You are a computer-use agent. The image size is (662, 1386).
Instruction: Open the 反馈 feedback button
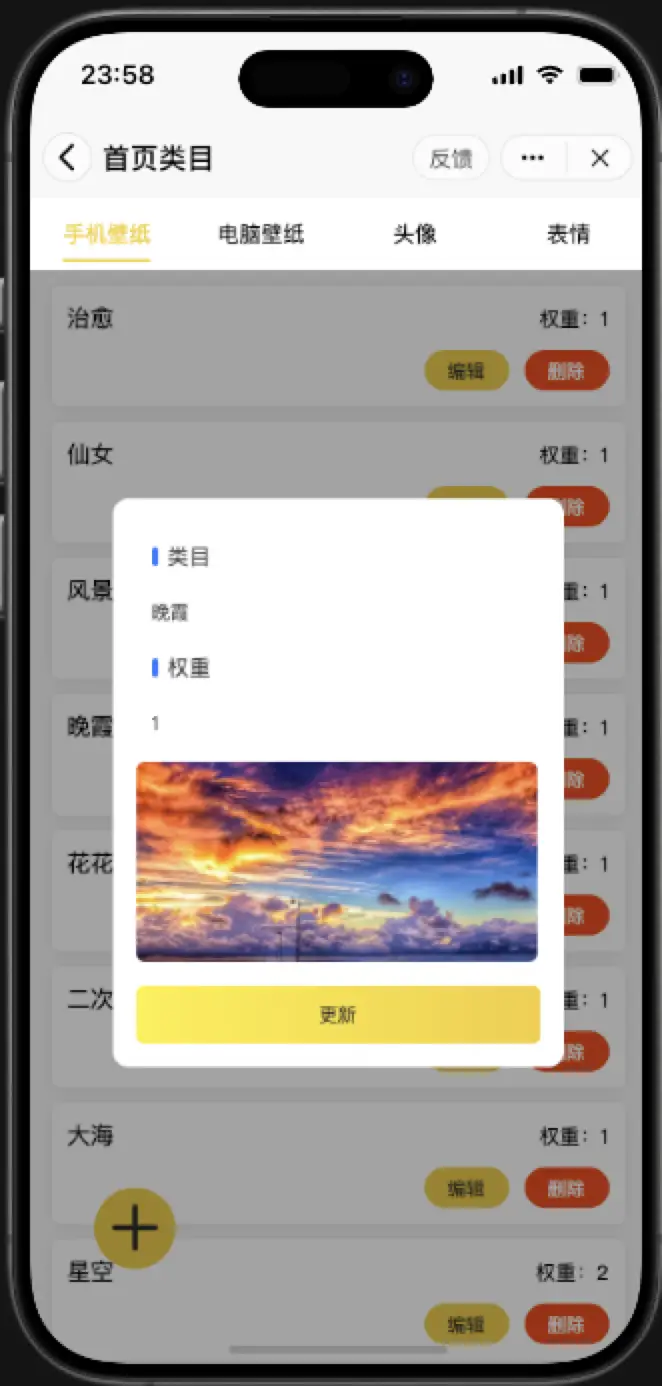coord(450,158)
